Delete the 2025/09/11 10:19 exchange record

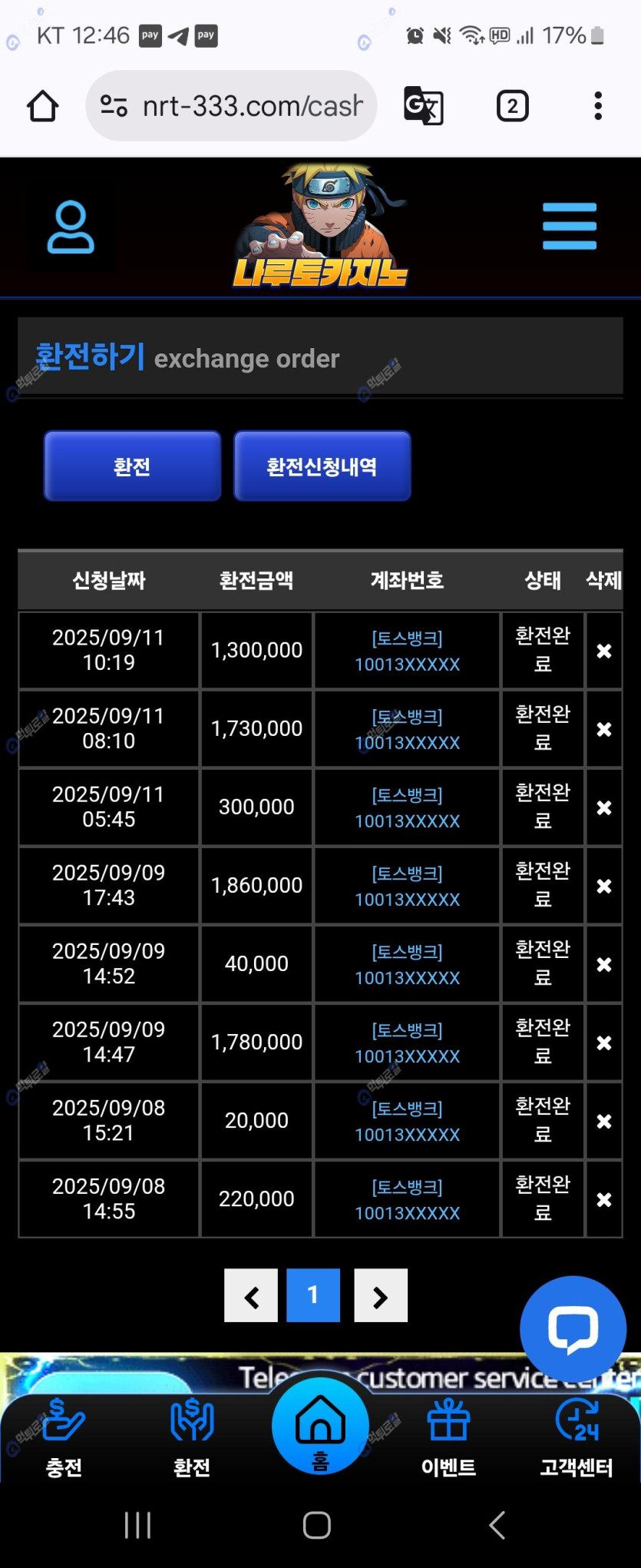pos(604,651)
